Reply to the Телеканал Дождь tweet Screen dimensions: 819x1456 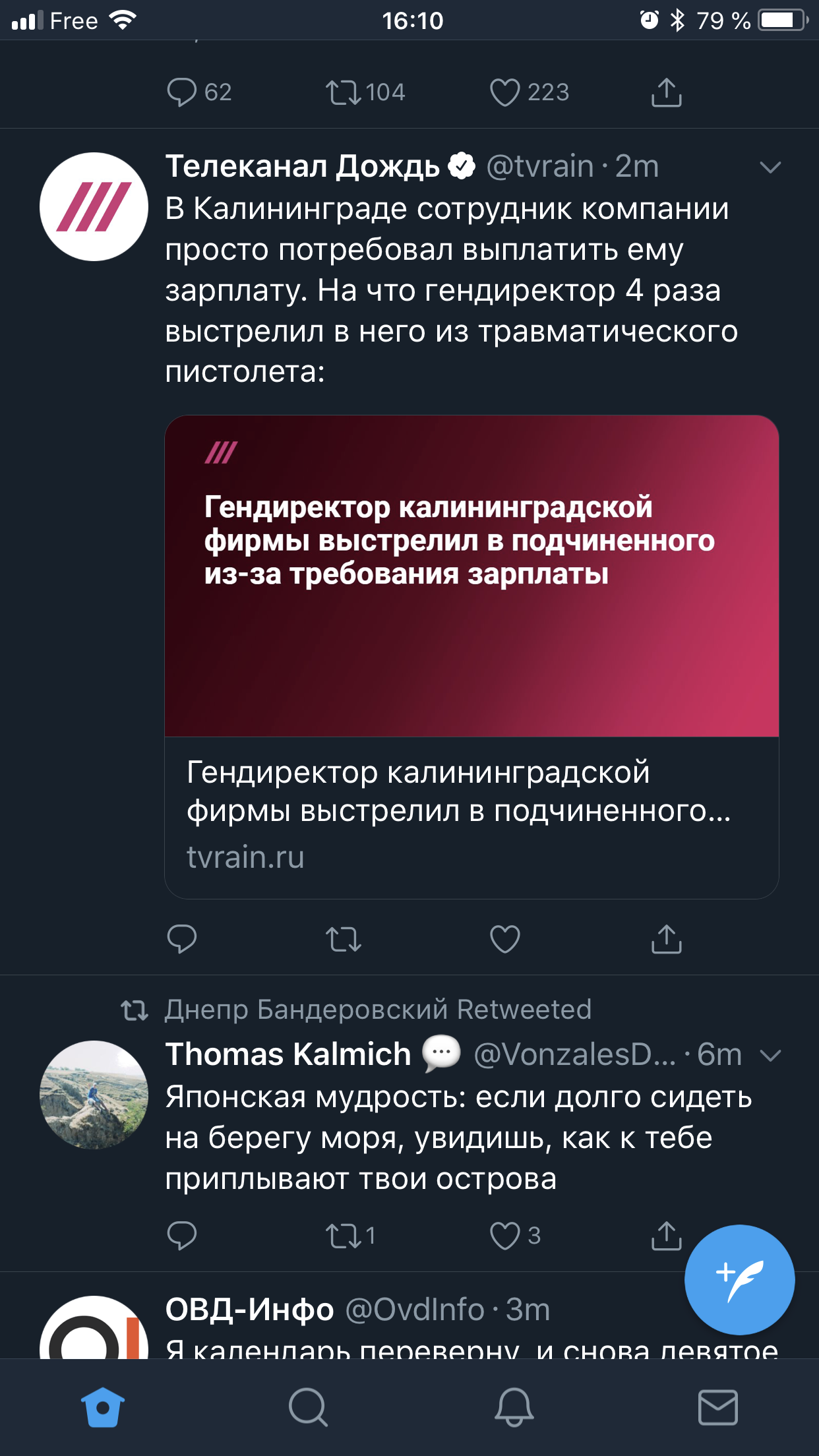click(x=182, y=939)
